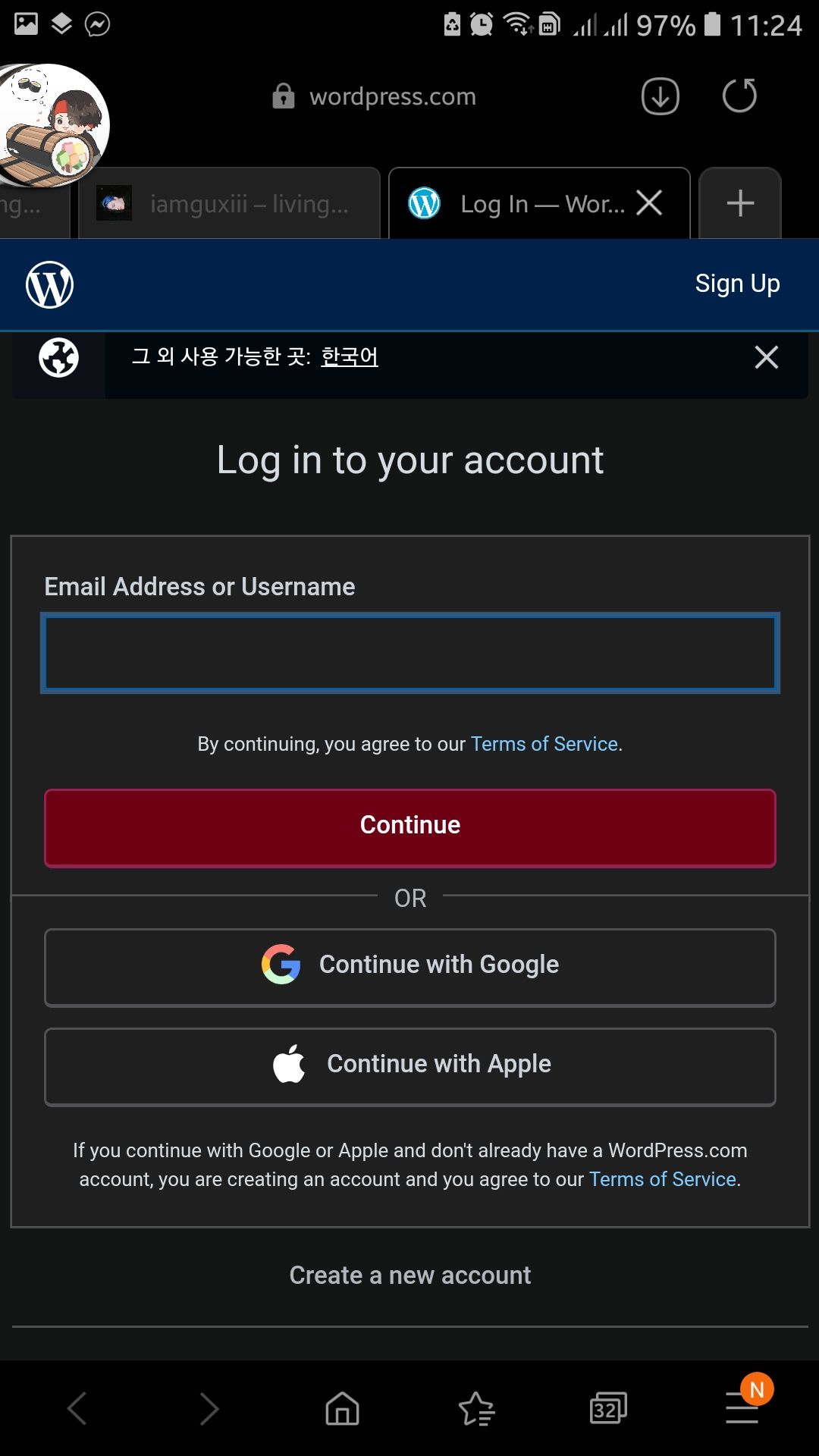Choose Continue with Apple
This screenshot has width=819, height=1456.
pos(409,1066)
